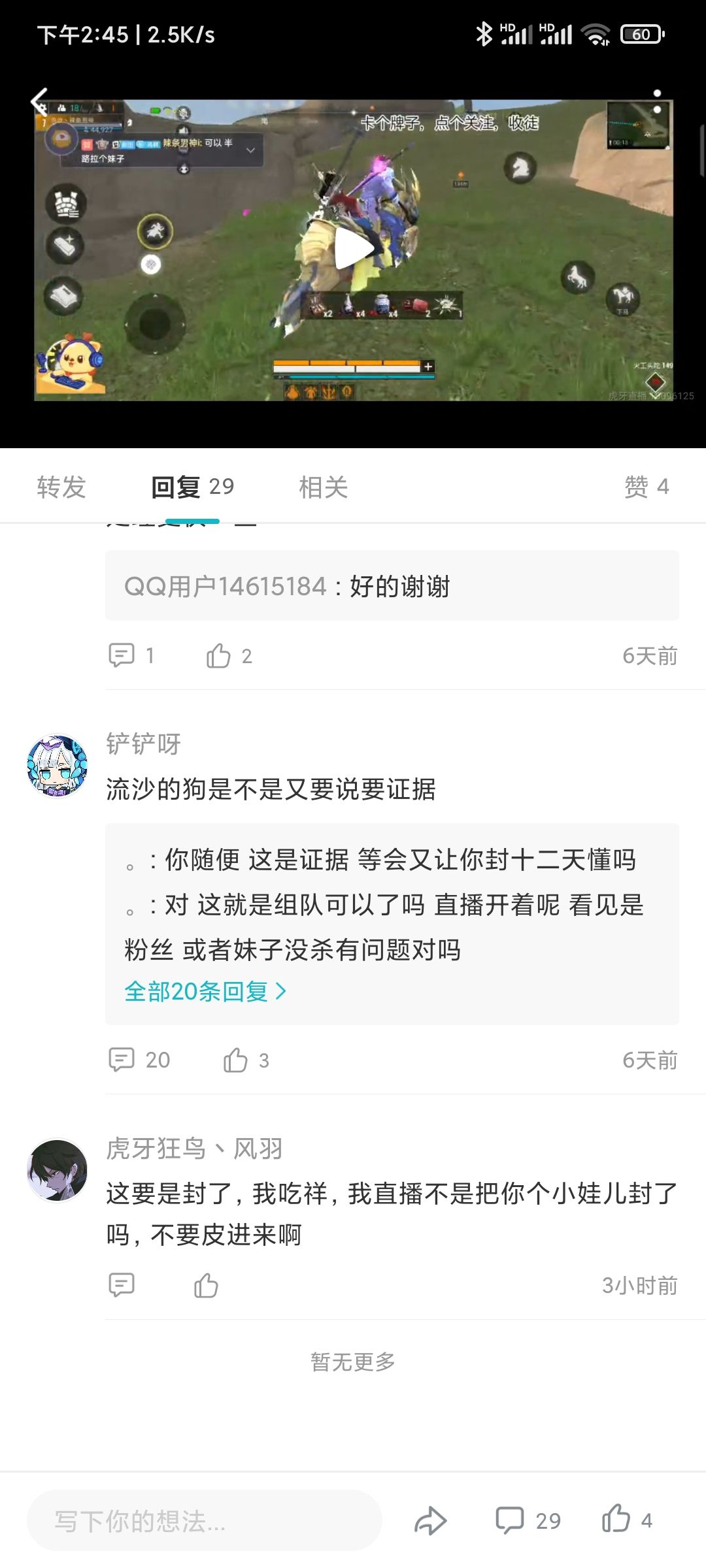The width and height of the screenshot is (706, 1568).
Task: Toggle the like on QQ用户's comment
Action: tap(220, 655)
